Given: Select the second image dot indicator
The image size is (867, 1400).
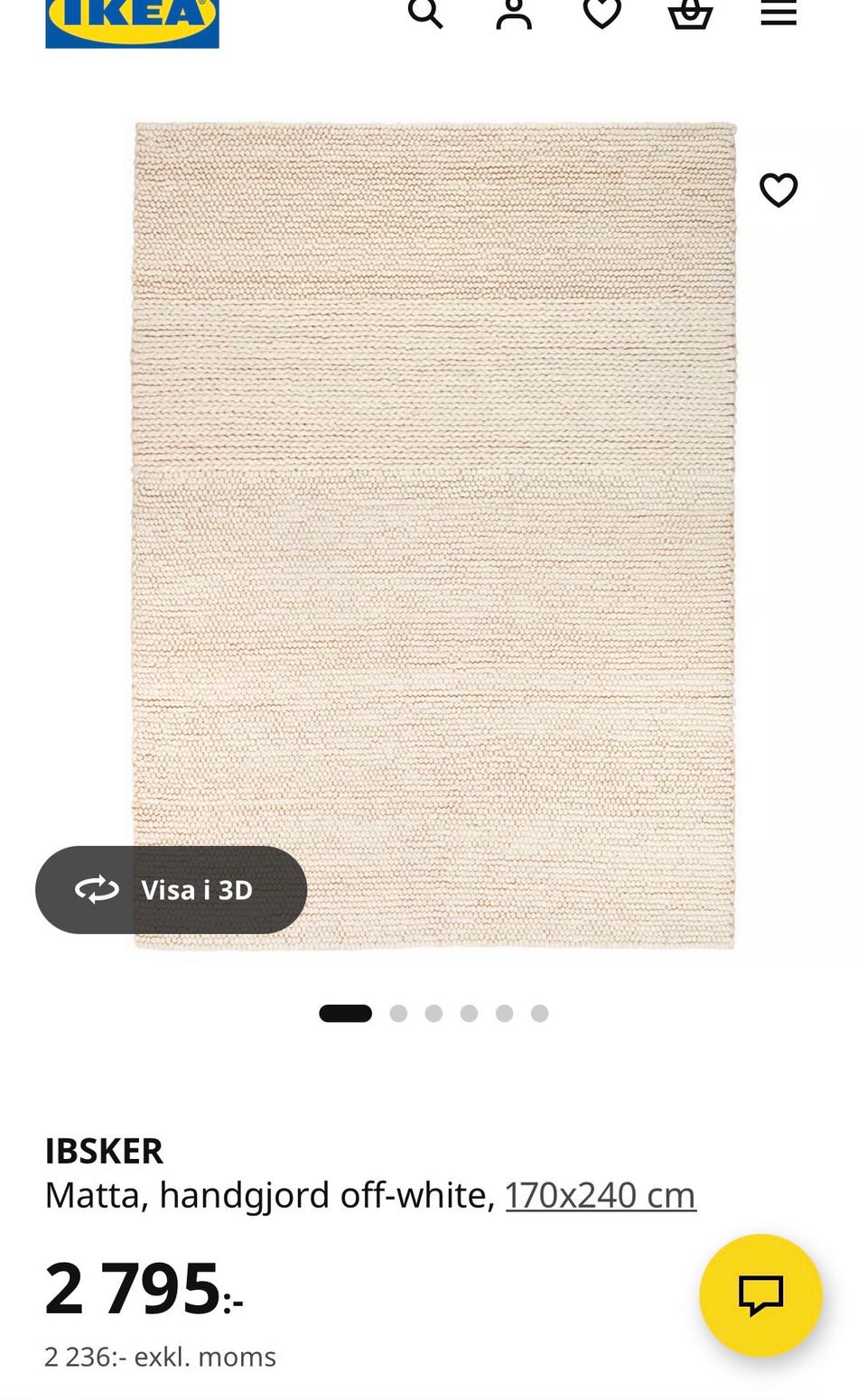Looking at the screenshot, I should pos(398,1014).
